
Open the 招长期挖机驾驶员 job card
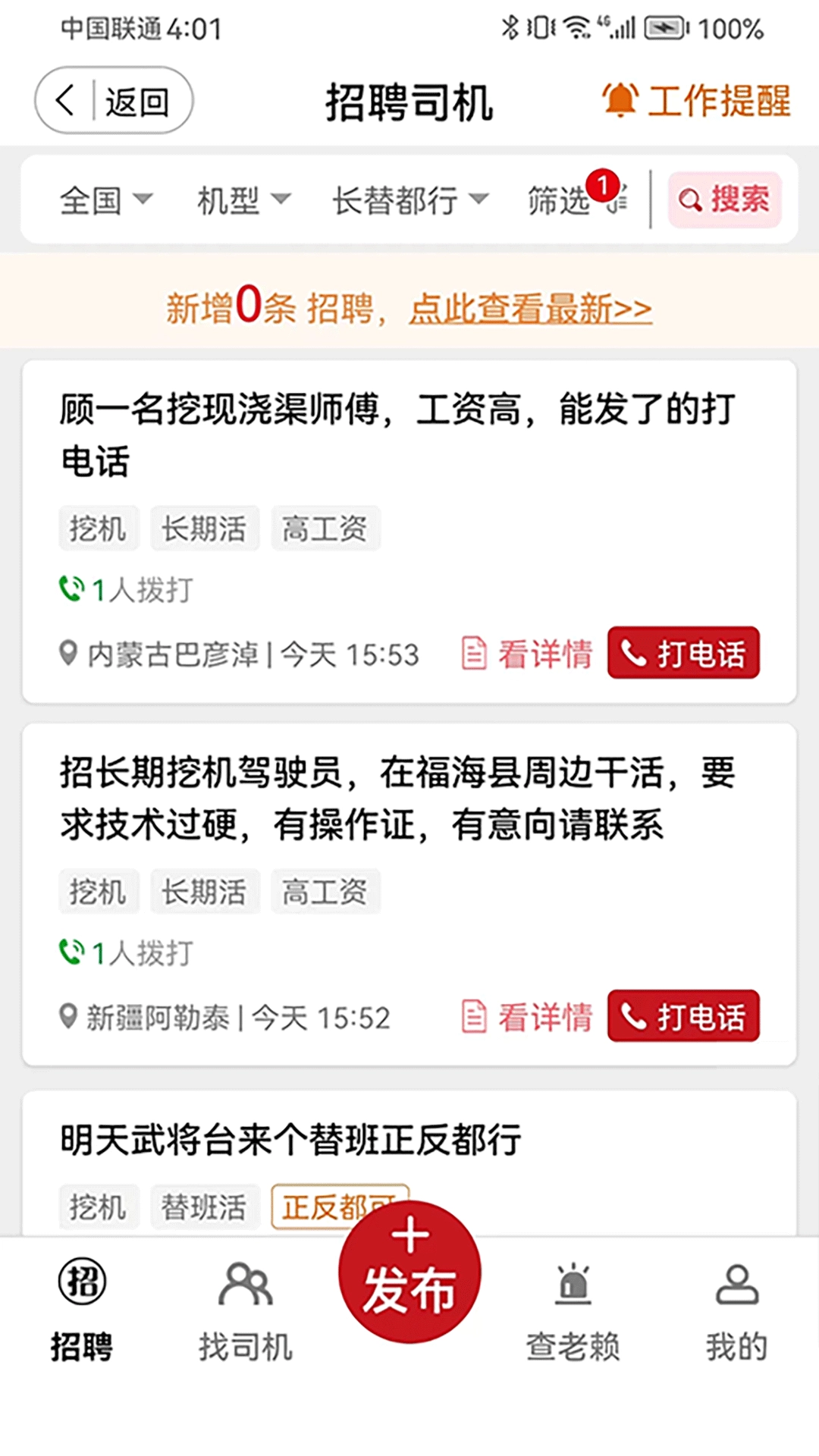coord(398,798)
